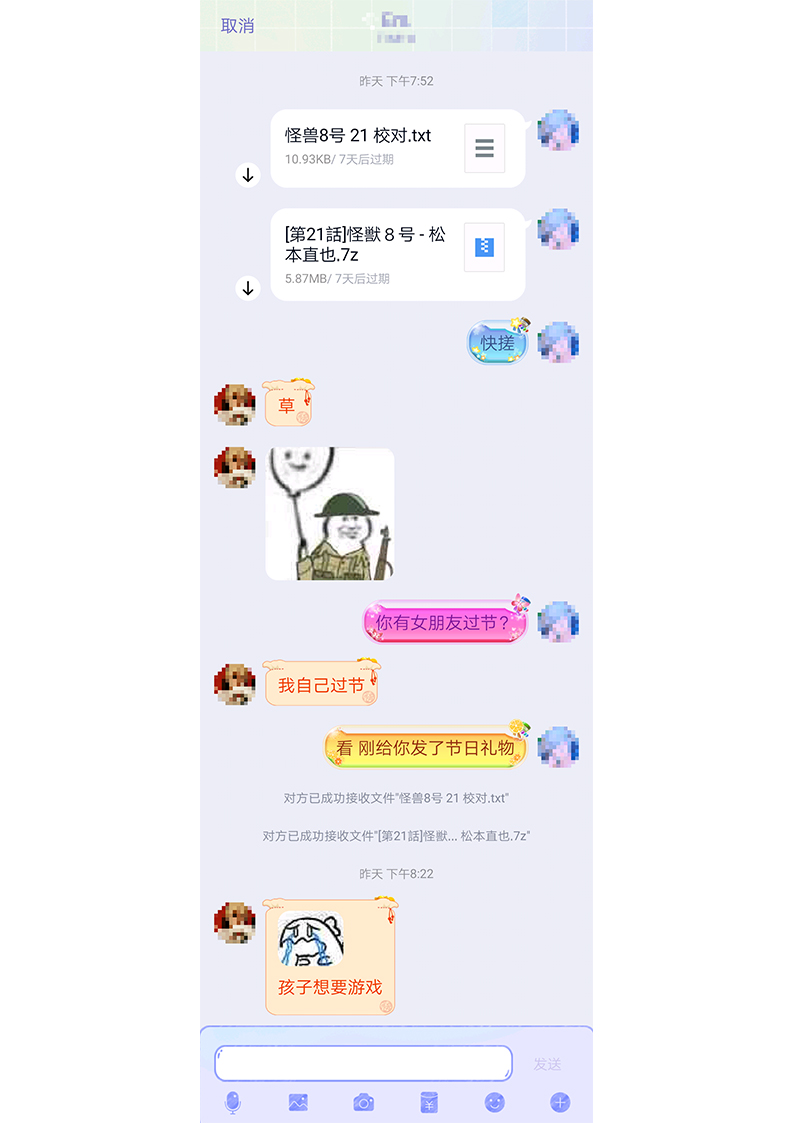Open the [第21話]怪獸8号 7z archive
Viewport: 794px width, 1123px height.
[x=397, y=254]
